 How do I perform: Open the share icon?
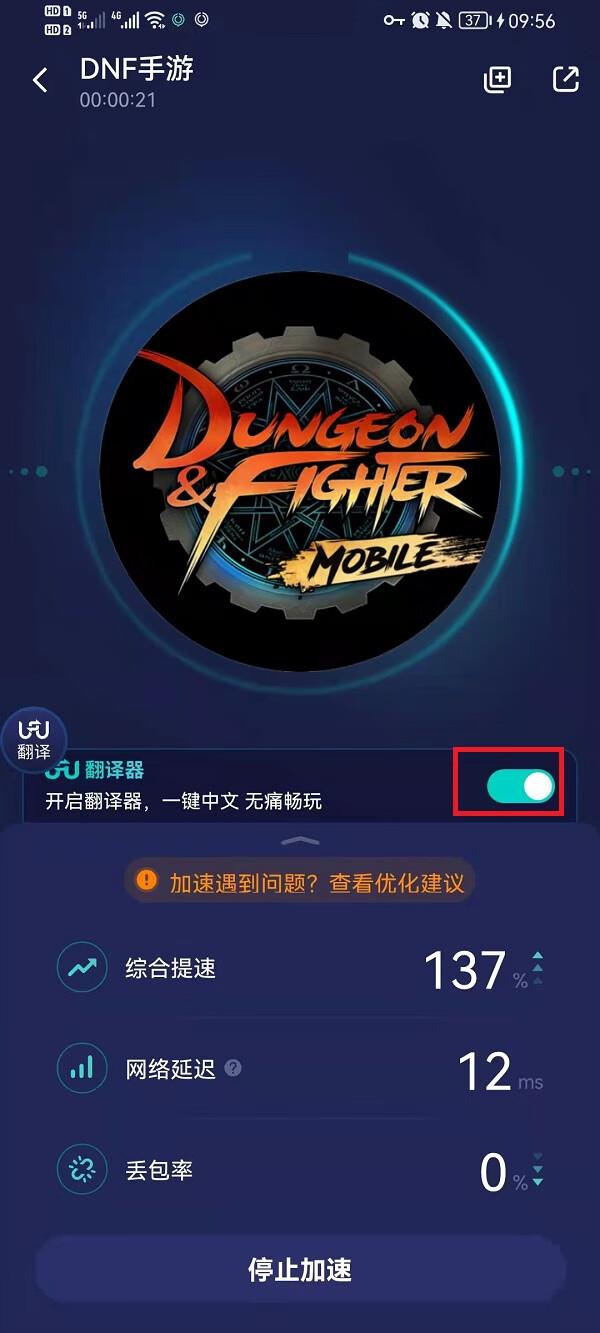pos(566,80)
